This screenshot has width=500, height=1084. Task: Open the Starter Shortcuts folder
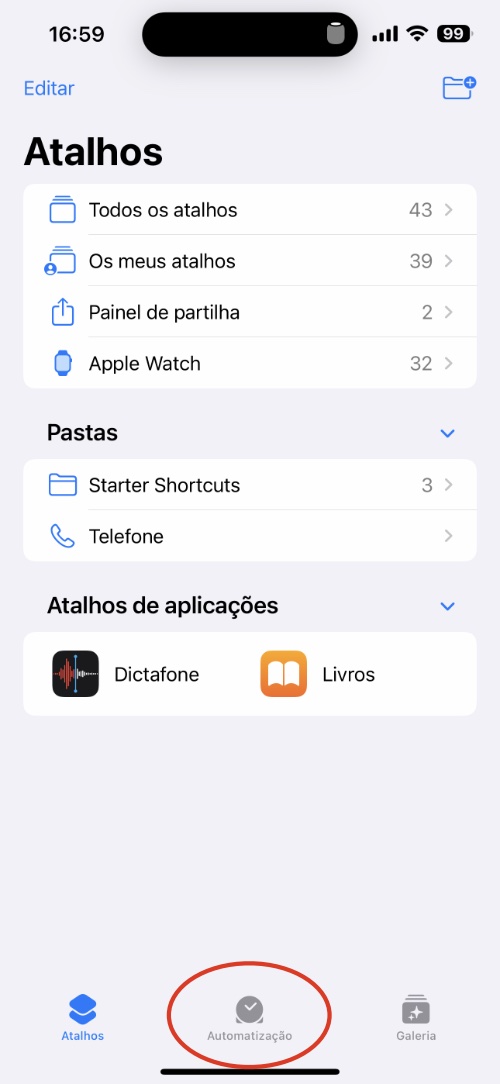pos(250,485)
